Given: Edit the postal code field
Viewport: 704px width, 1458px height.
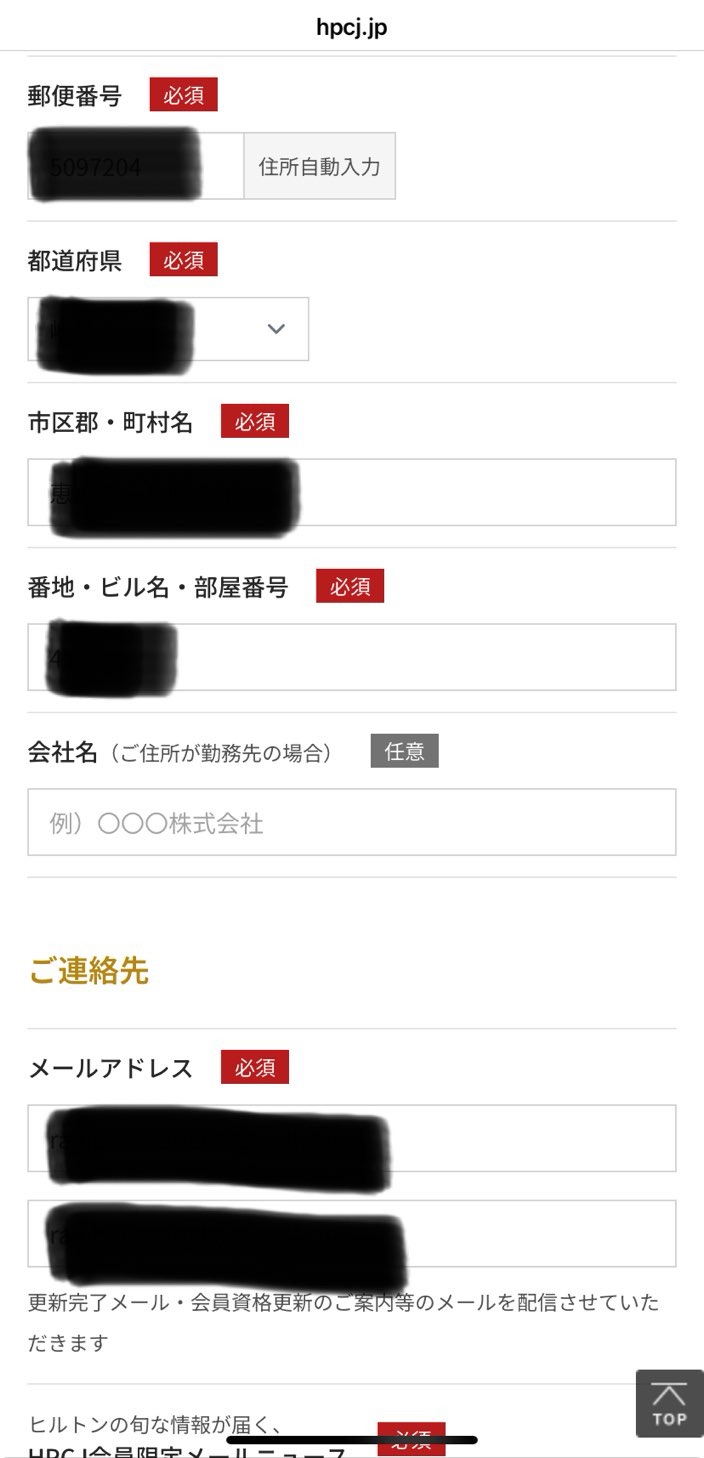Looking at the screenshot, I should pos(135,166).
